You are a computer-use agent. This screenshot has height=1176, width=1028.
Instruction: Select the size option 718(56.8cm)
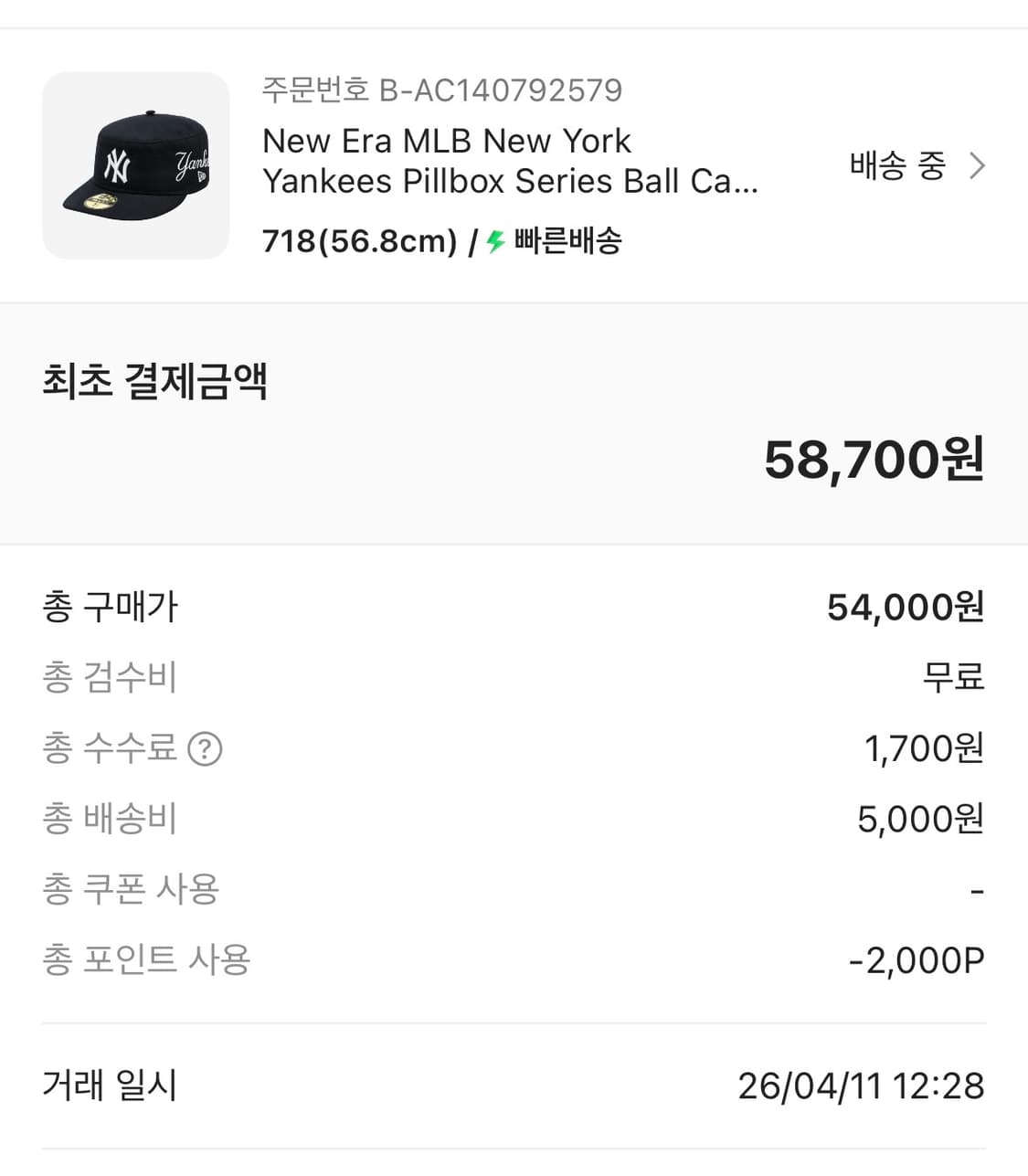click(358, 241)
